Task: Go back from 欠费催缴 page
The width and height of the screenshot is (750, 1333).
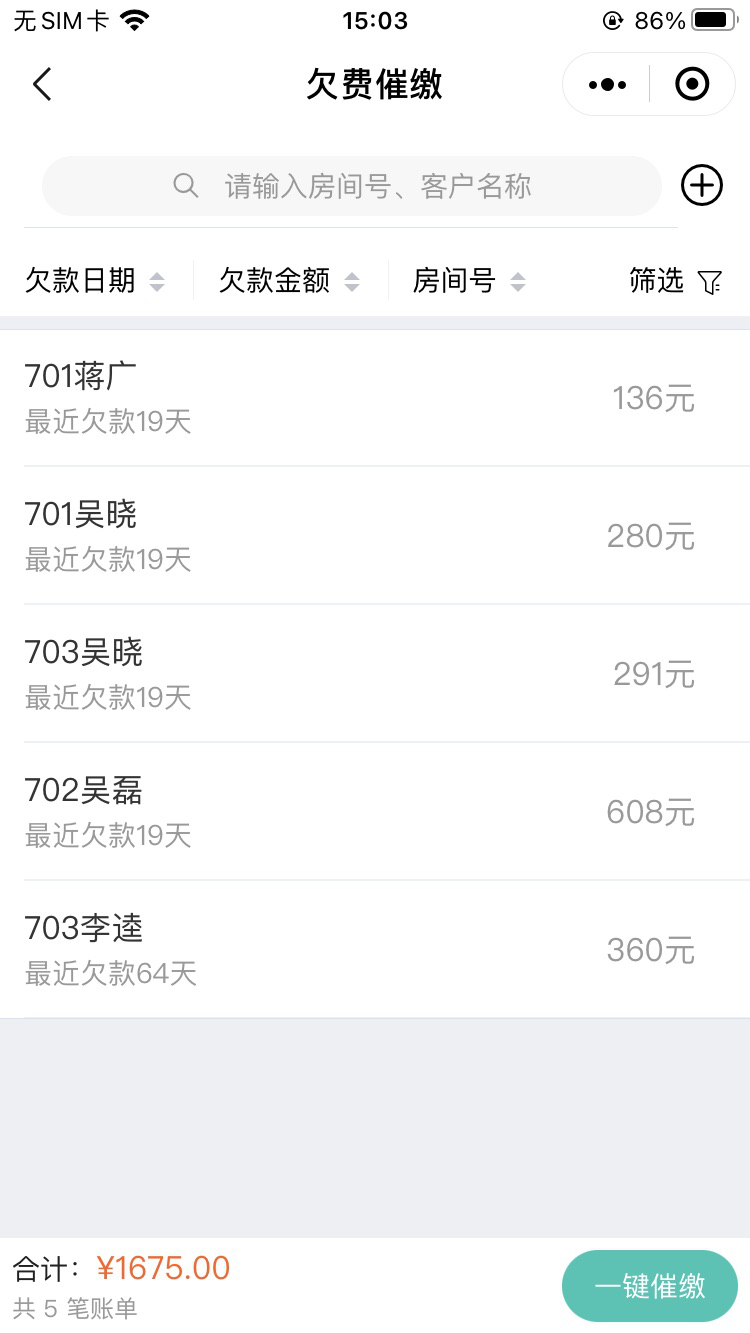Action: (x=42, y=85)
